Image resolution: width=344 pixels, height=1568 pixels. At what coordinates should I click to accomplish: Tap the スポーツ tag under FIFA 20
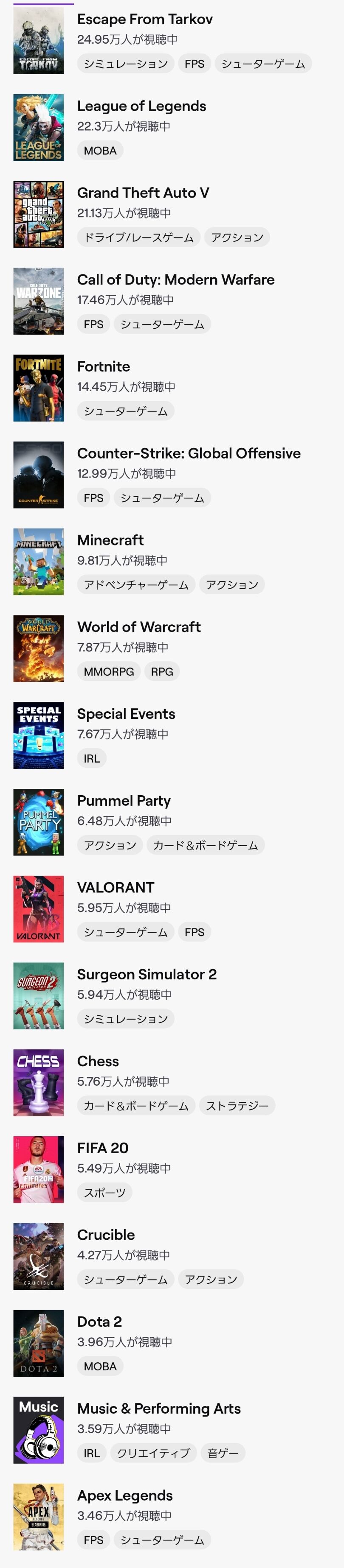click(104, 1192)
